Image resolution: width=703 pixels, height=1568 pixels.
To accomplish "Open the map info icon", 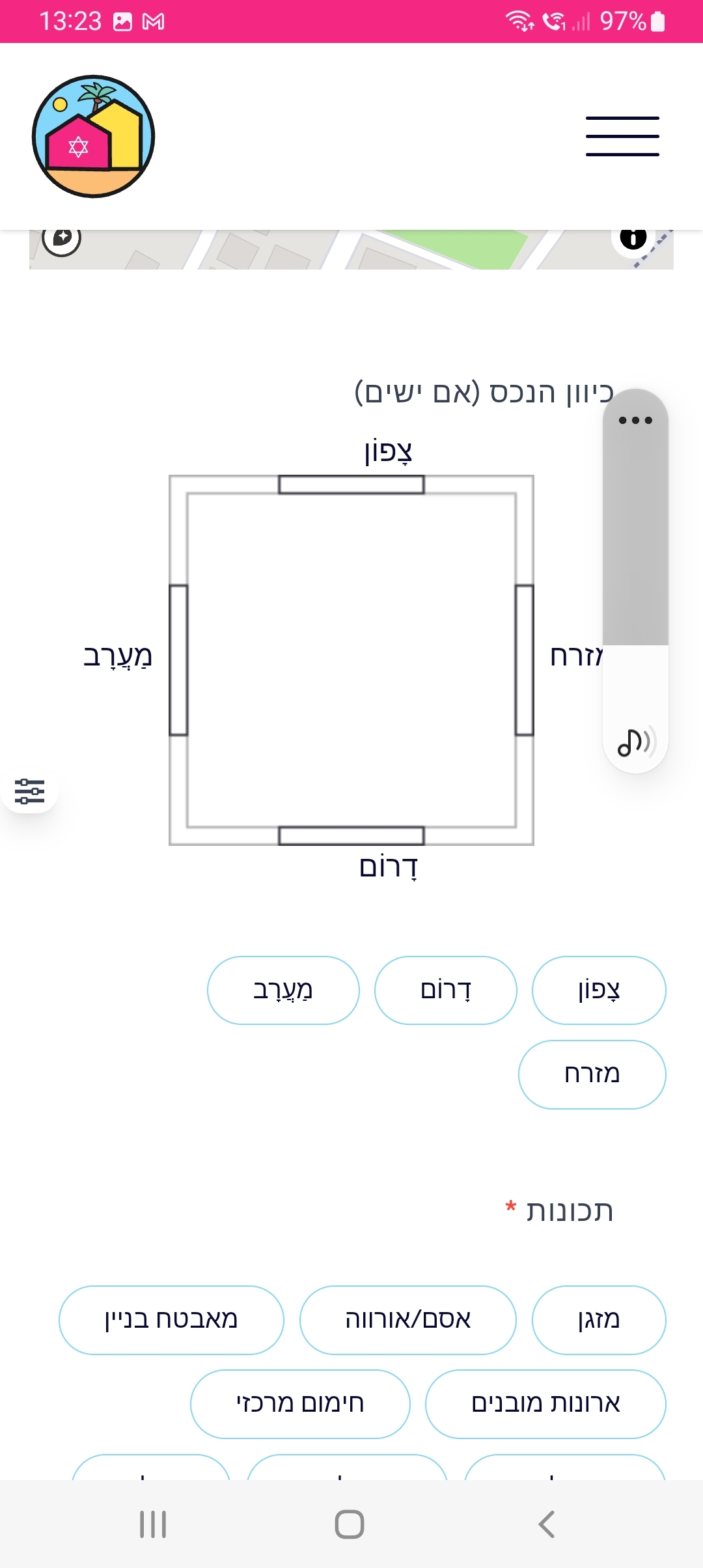I will point(633,238).
